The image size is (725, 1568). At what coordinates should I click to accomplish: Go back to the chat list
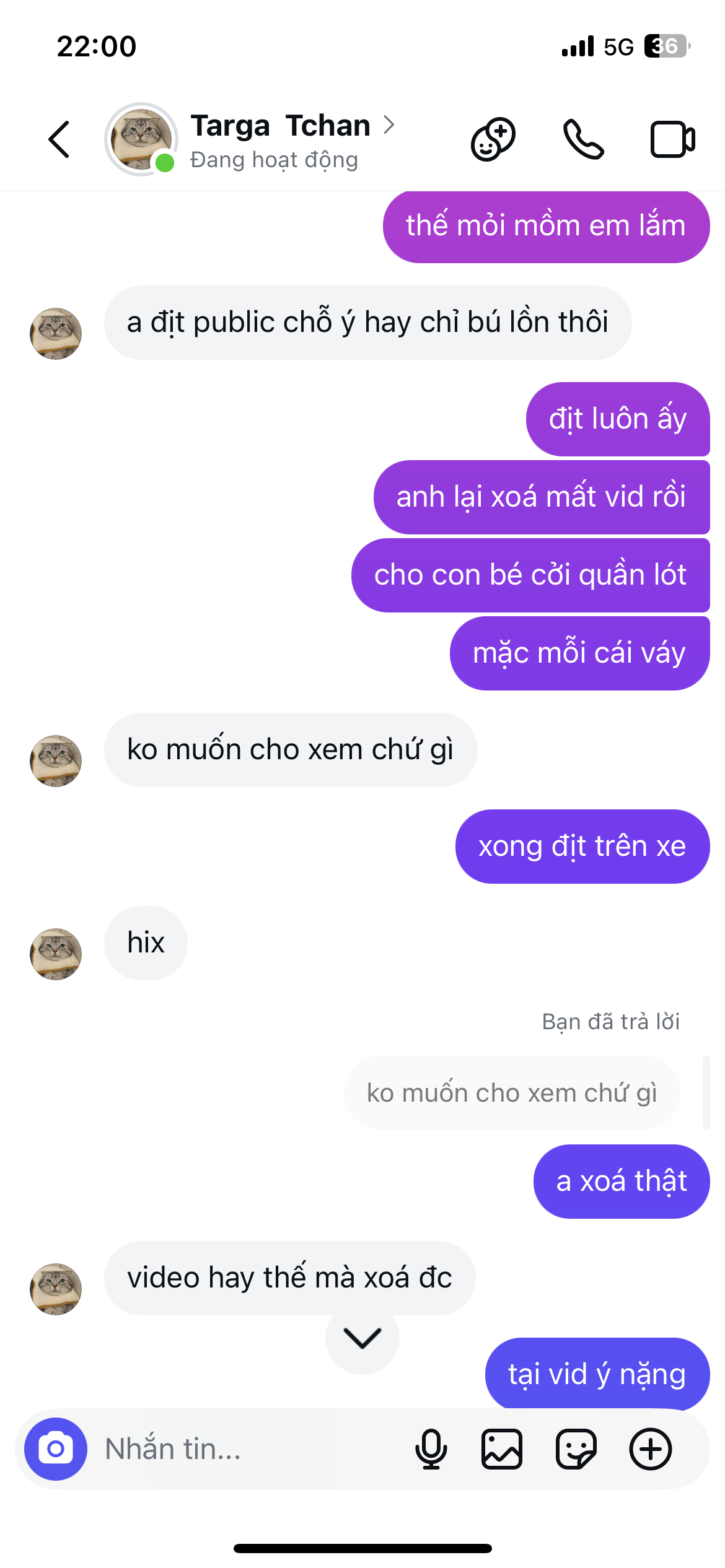(x=59, y=139)
